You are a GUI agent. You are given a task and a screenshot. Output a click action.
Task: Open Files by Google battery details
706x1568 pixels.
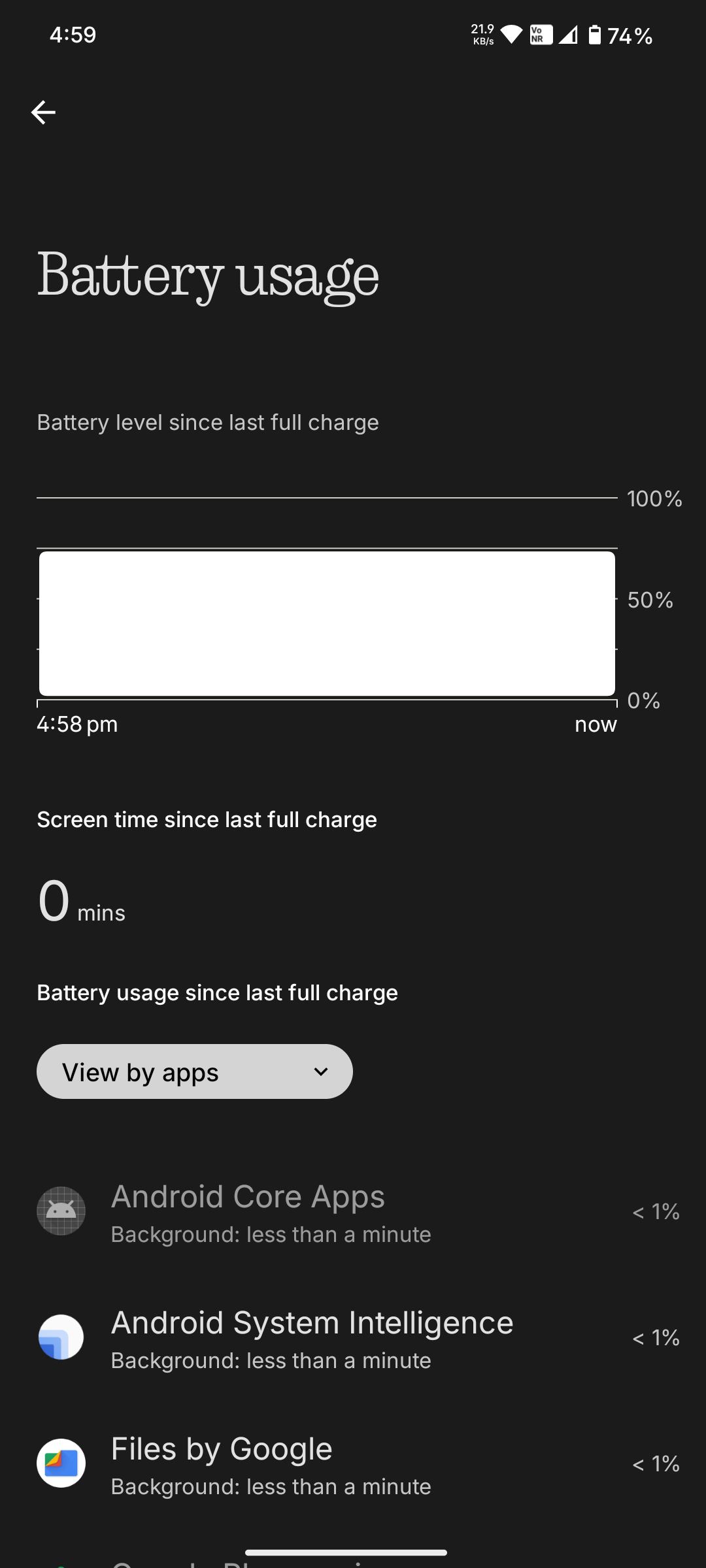coord(353,1463)
